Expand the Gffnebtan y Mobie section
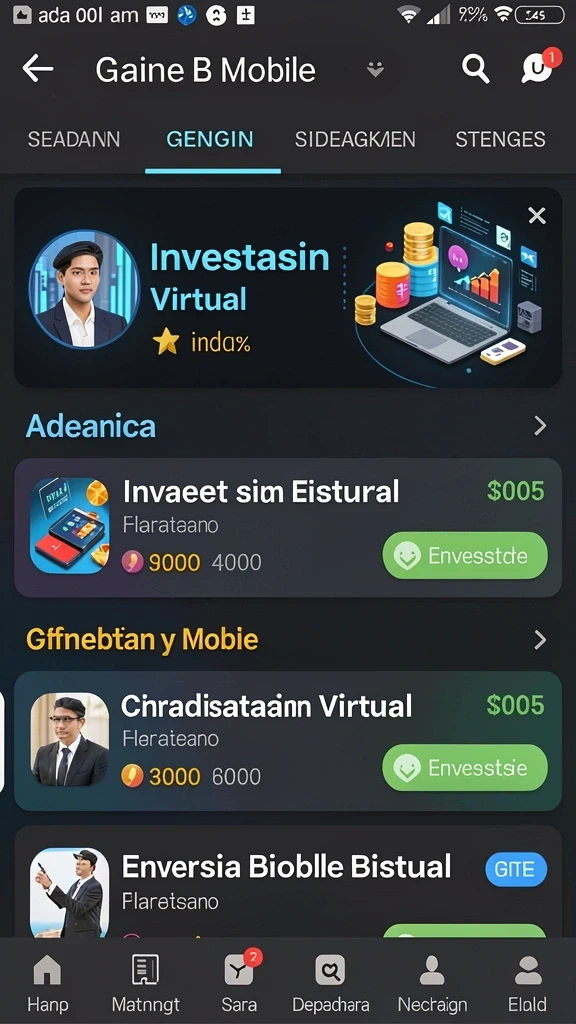 point(540,640)
